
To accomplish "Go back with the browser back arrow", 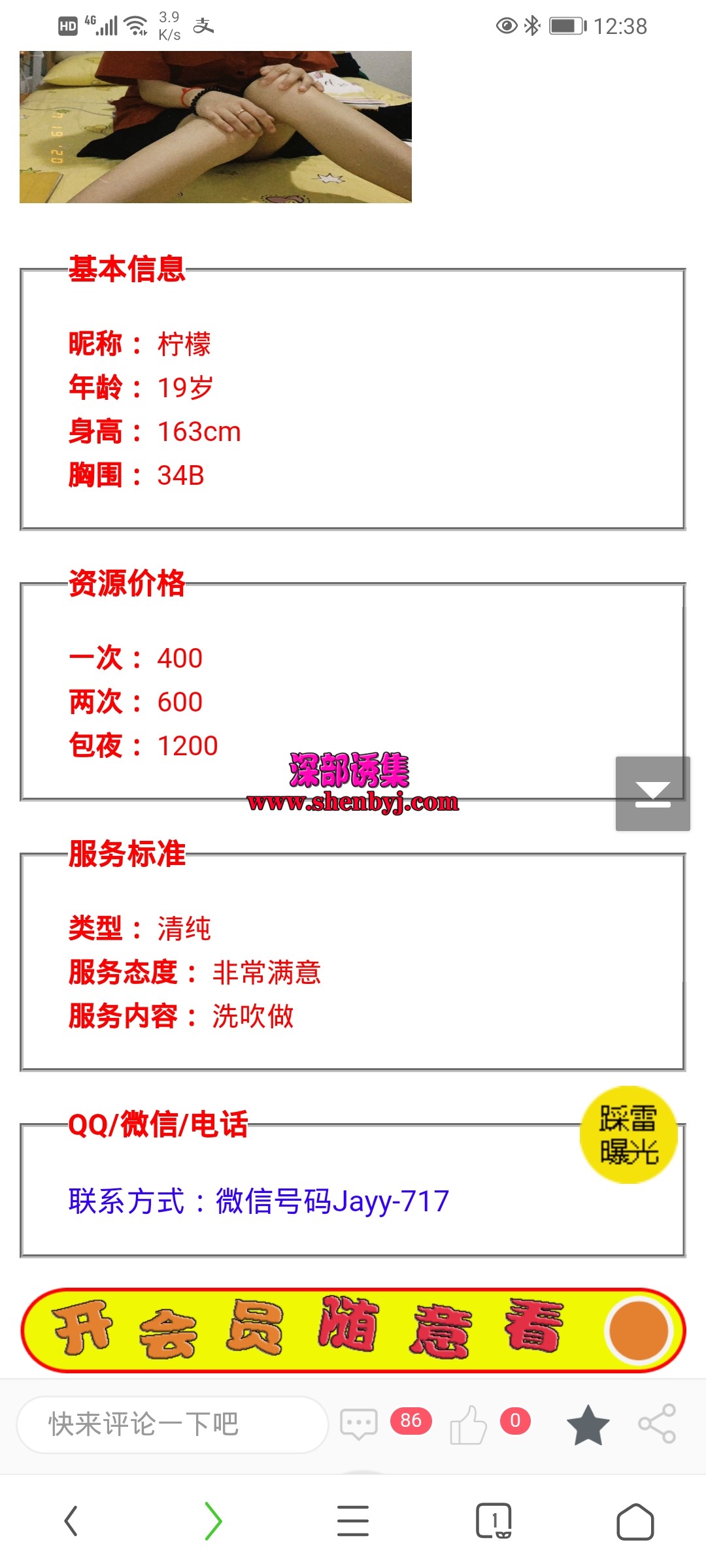I will (x=71, y=1521).
